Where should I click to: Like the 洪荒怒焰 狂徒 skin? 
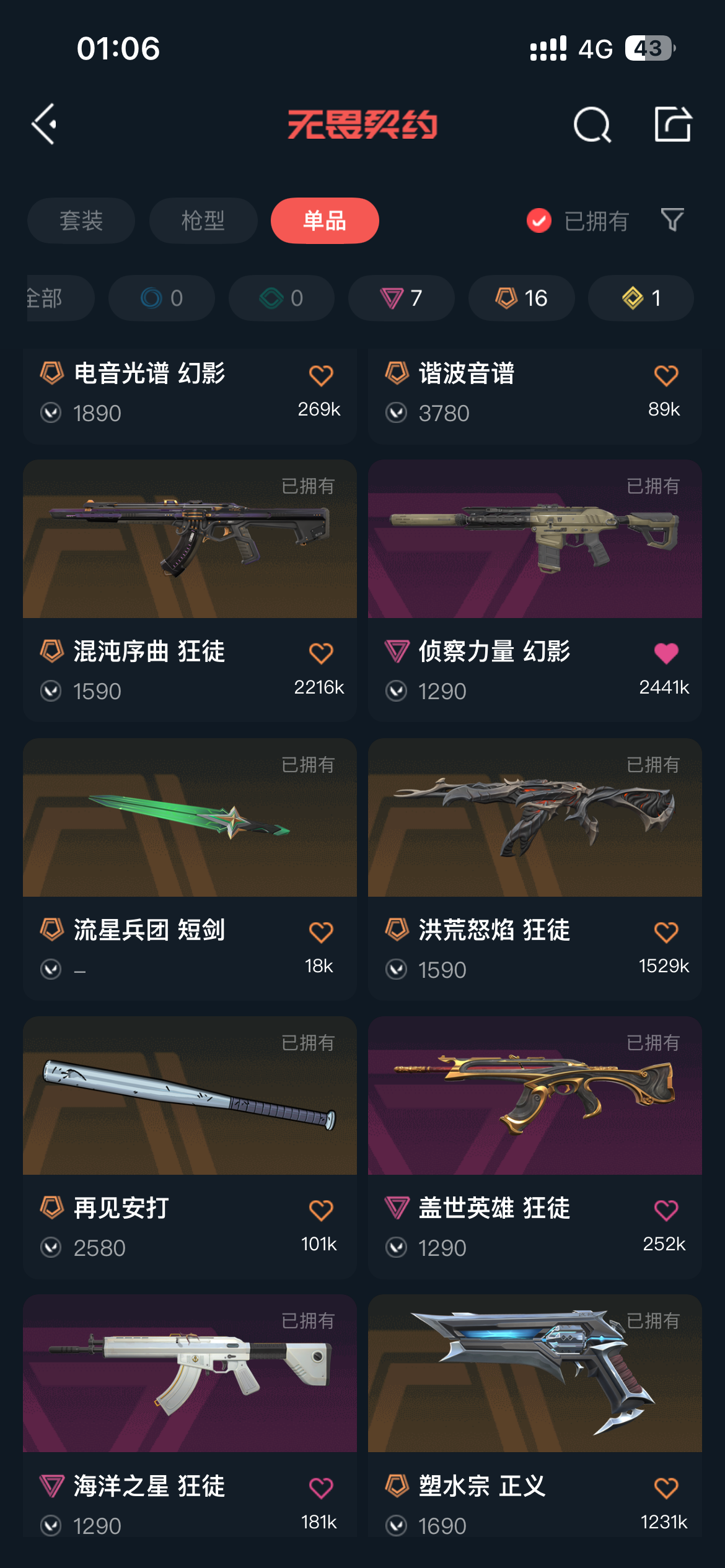tap(666, 932)
